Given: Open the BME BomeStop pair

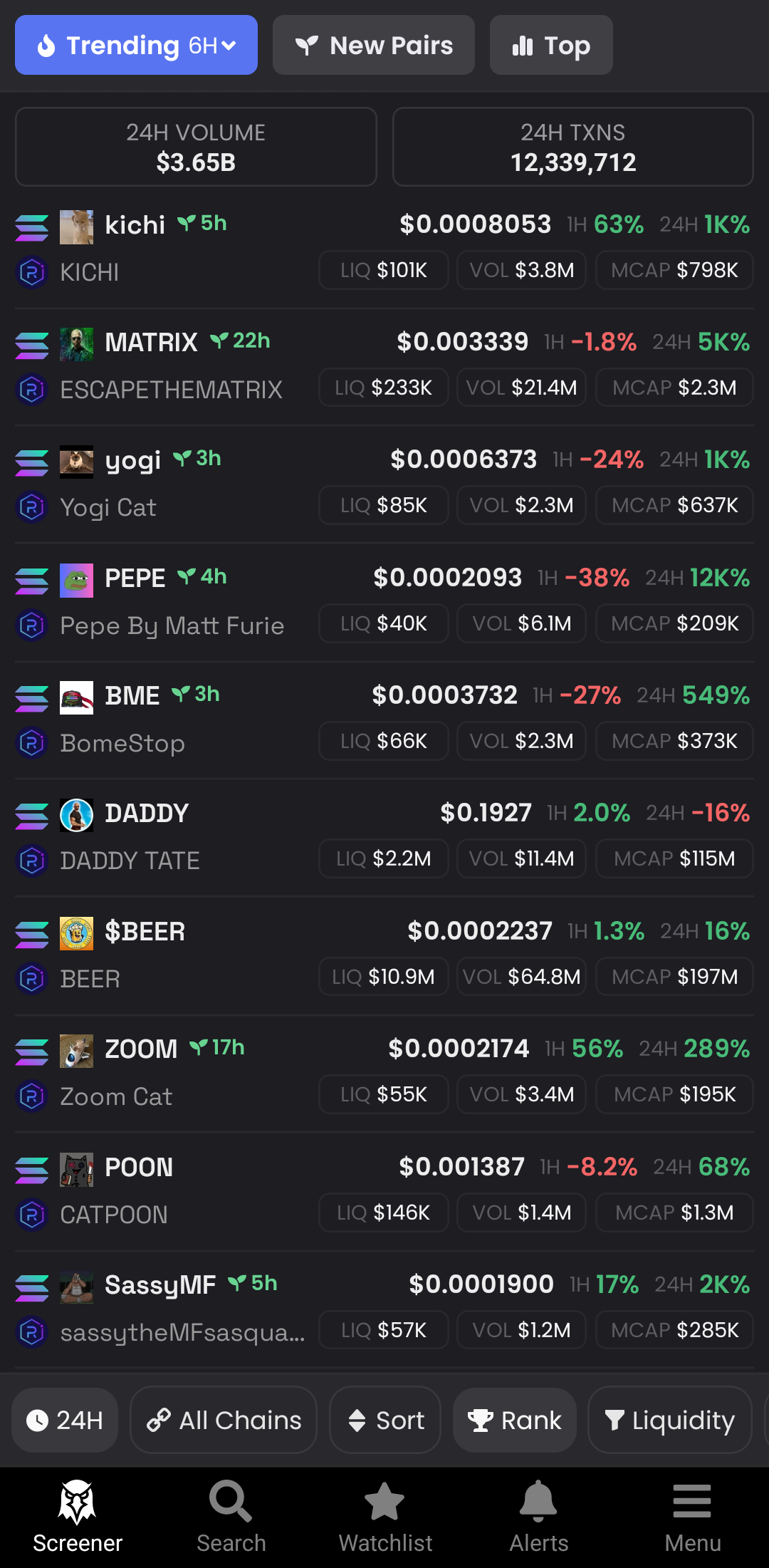Looking at the screenshot, I should pyautogui.click(x=384, y=720).
